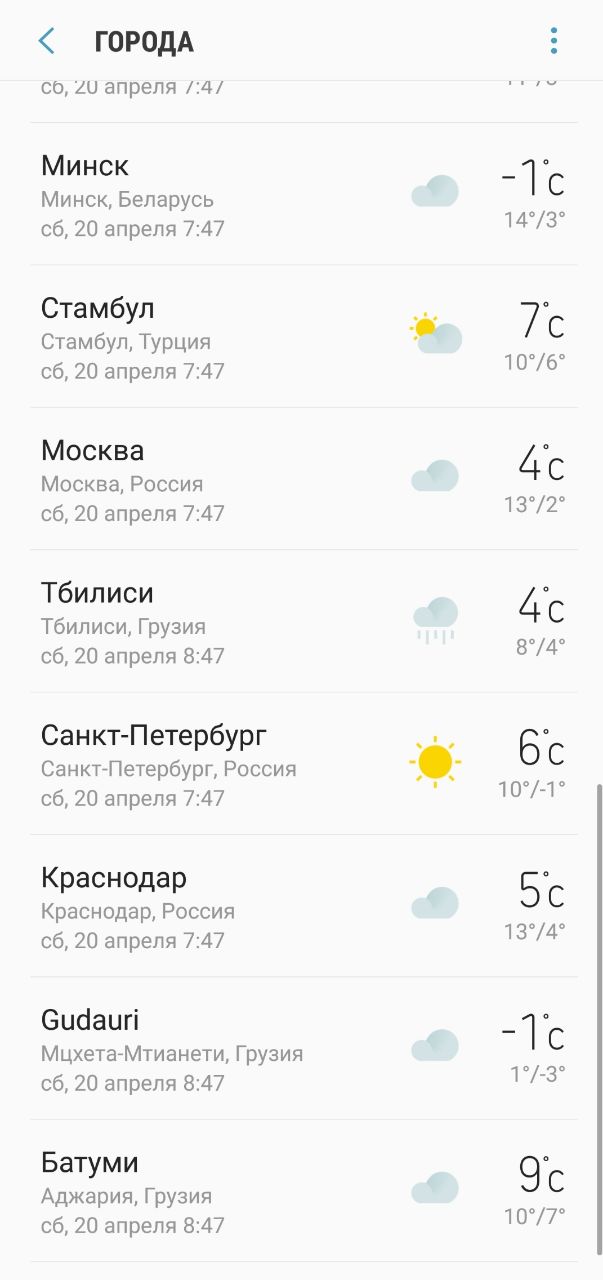Go back using the arrow next to Города
This screenshot has height=1280, width=603.
click(x=46, y=41)
